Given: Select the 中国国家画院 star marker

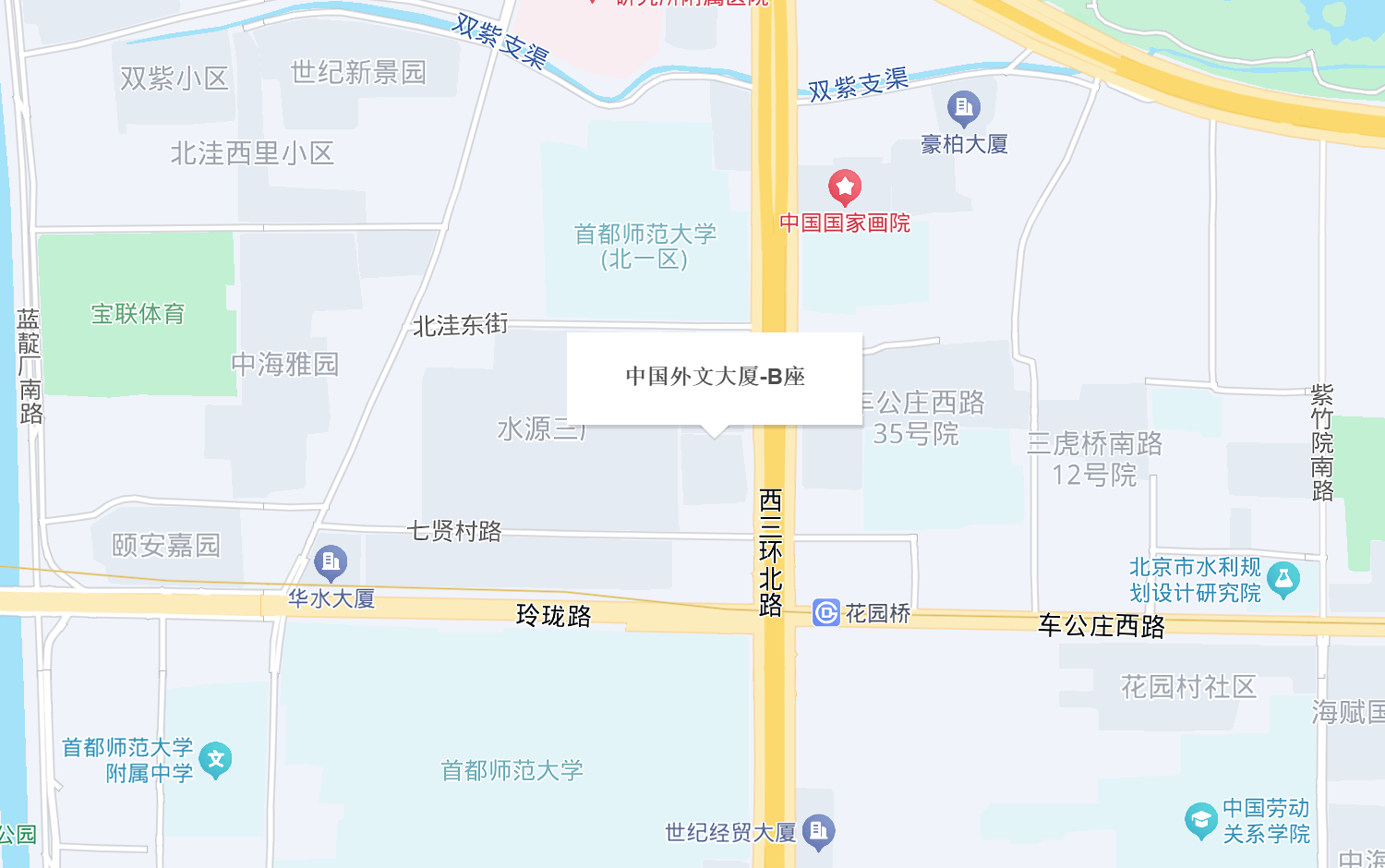Looking at the screenshot, I should (844, 188).
